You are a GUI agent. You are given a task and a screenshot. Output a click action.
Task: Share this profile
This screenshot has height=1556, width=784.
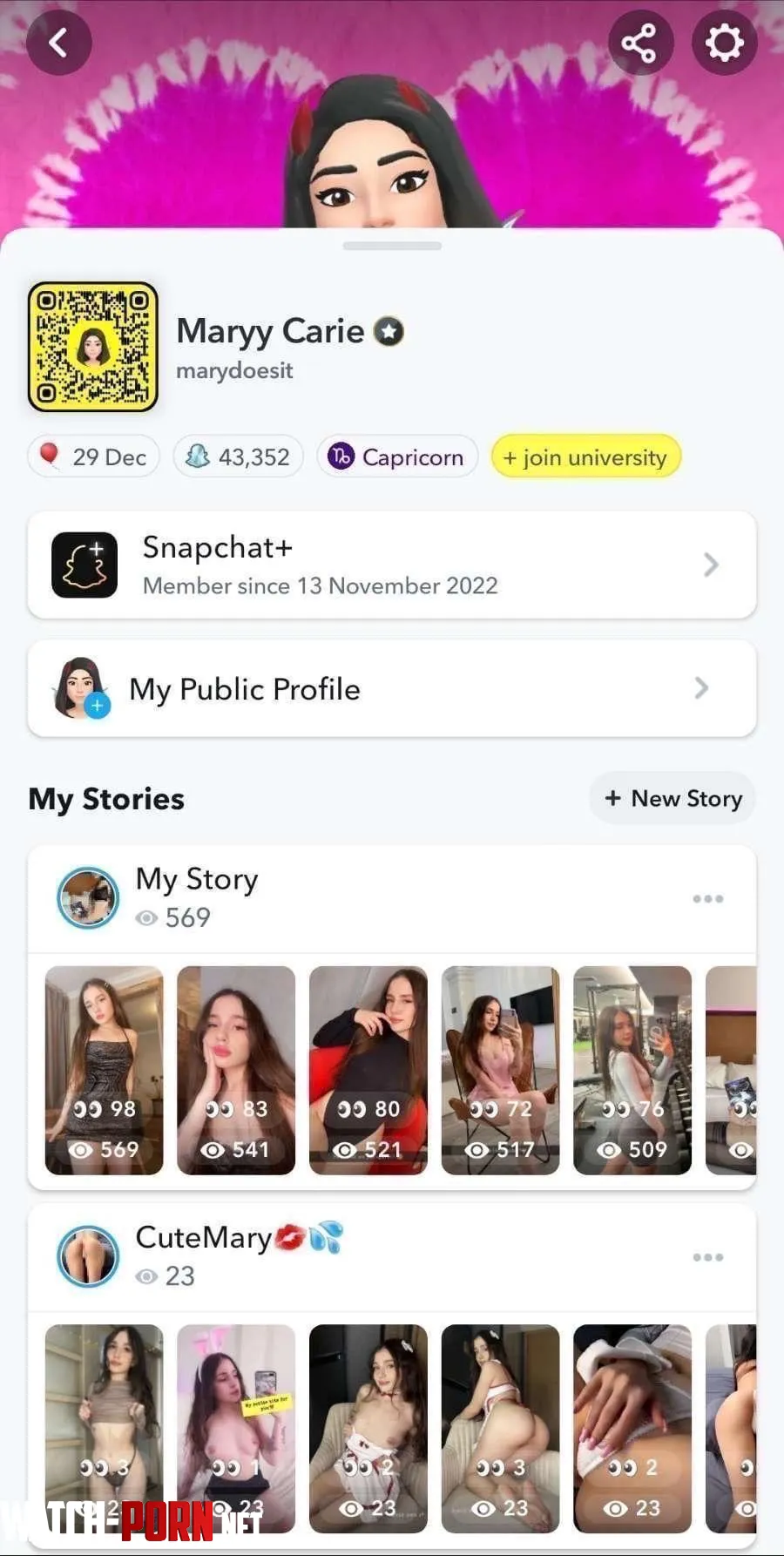pos(639,42)
